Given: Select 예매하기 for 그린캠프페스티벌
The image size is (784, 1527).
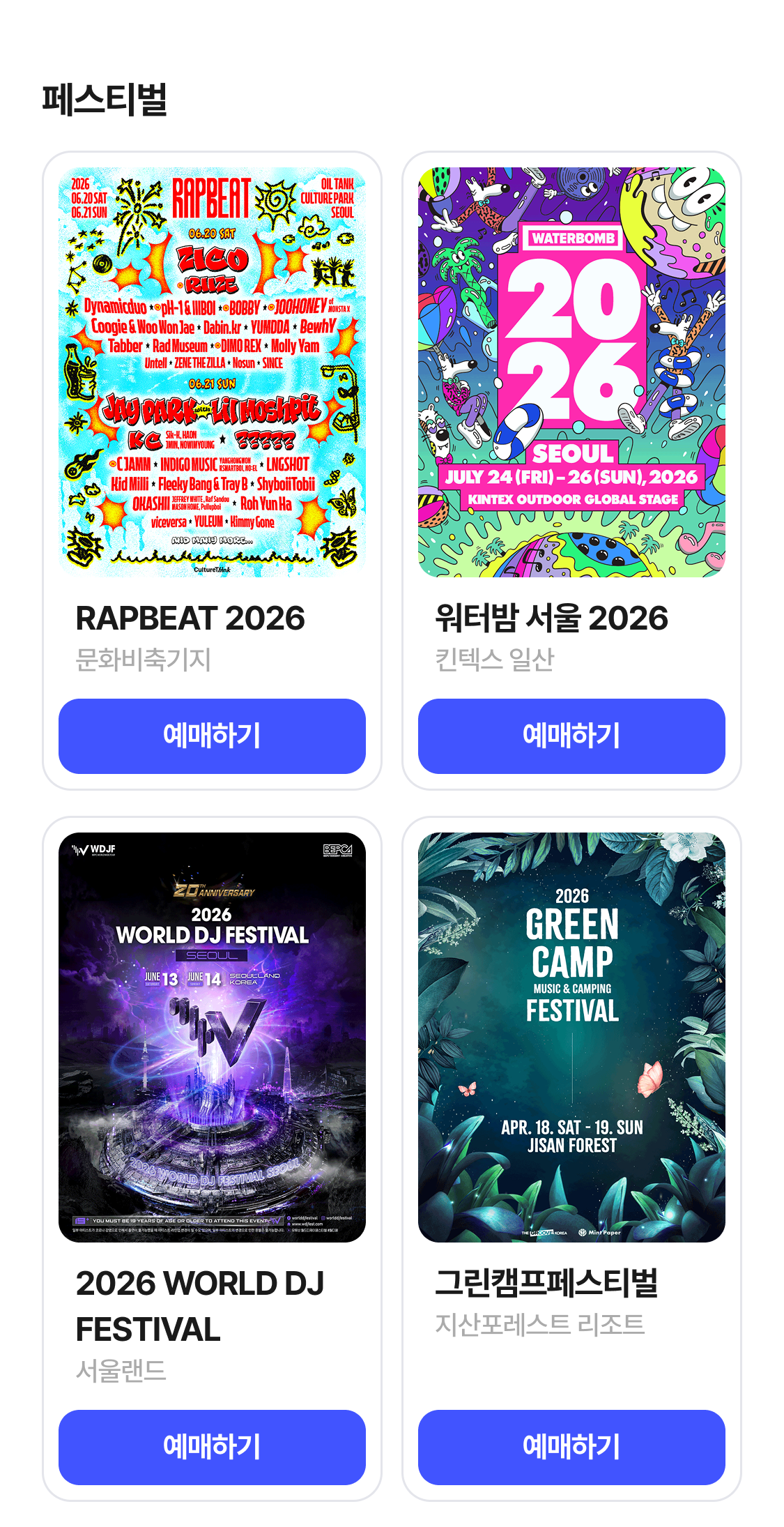Looking at the screenshot, I should coord(571,1447).
